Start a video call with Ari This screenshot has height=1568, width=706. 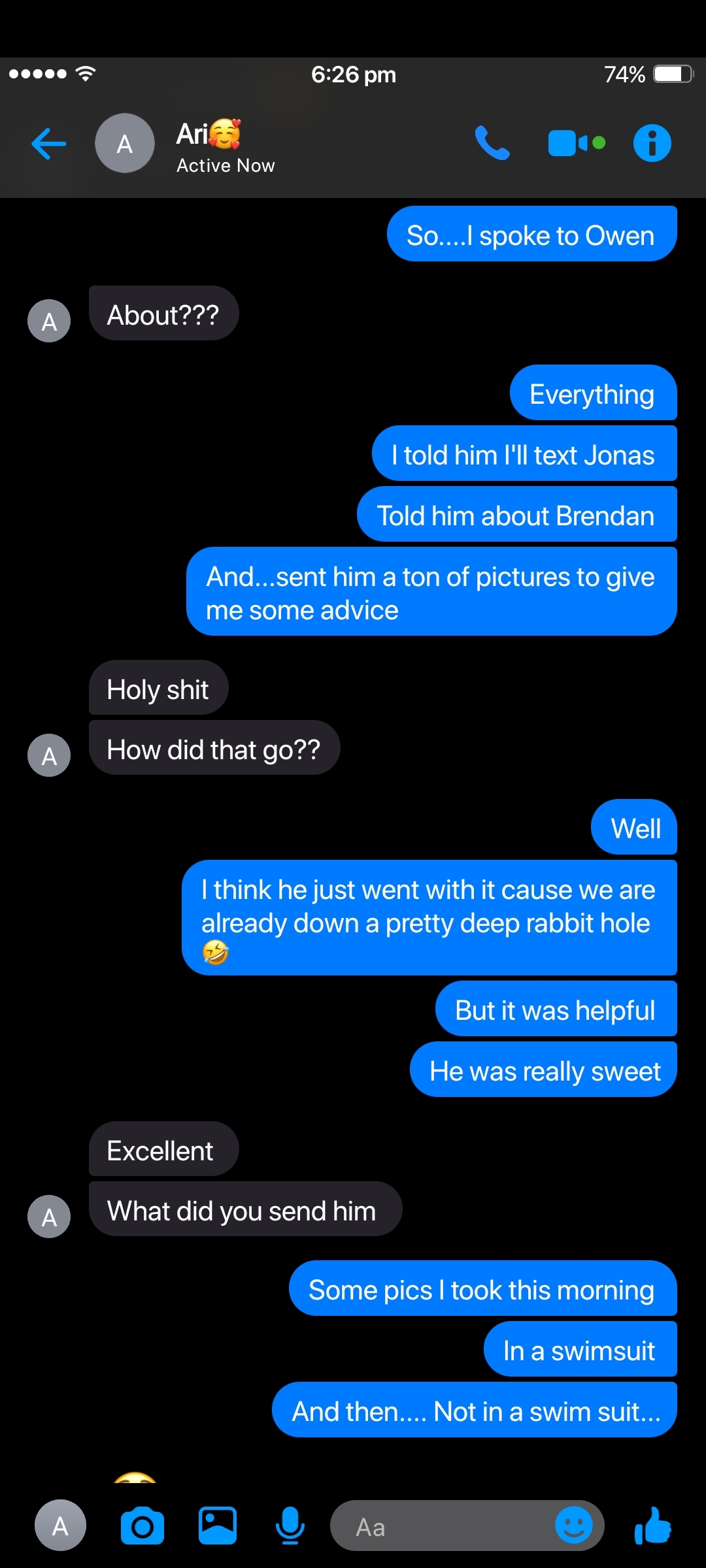point(577,143)
